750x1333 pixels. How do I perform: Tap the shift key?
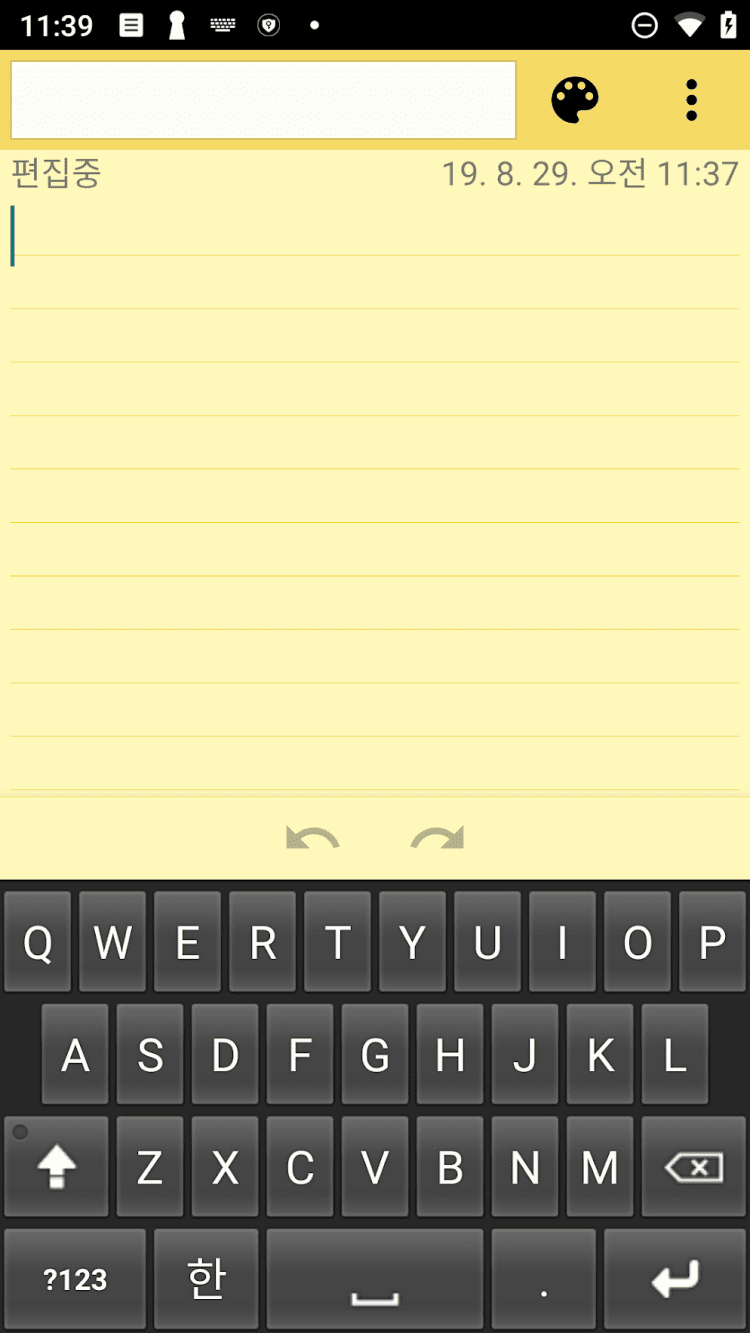[x=56, y=1167]
